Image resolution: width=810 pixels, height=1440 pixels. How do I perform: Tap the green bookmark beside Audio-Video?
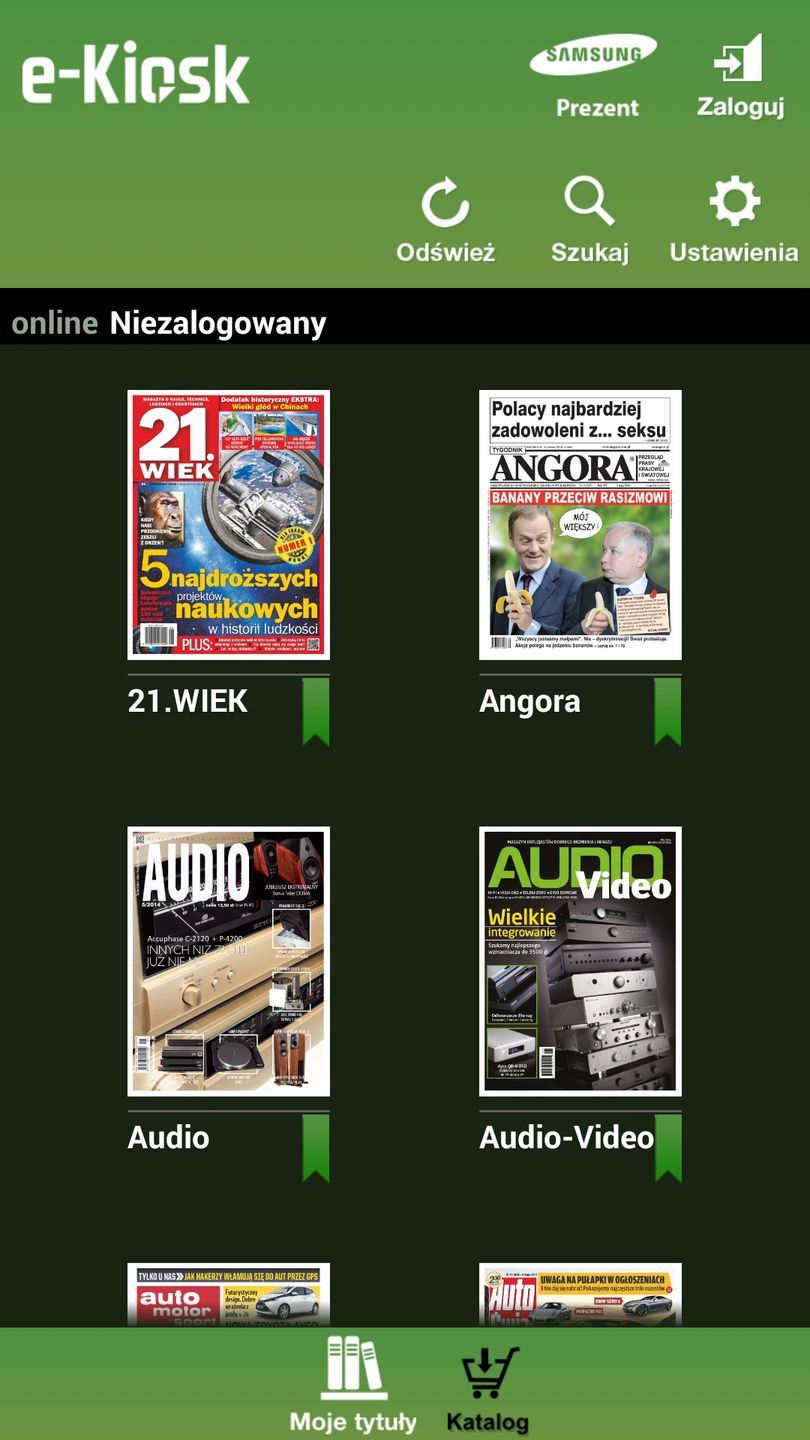tap(667, 1147)
